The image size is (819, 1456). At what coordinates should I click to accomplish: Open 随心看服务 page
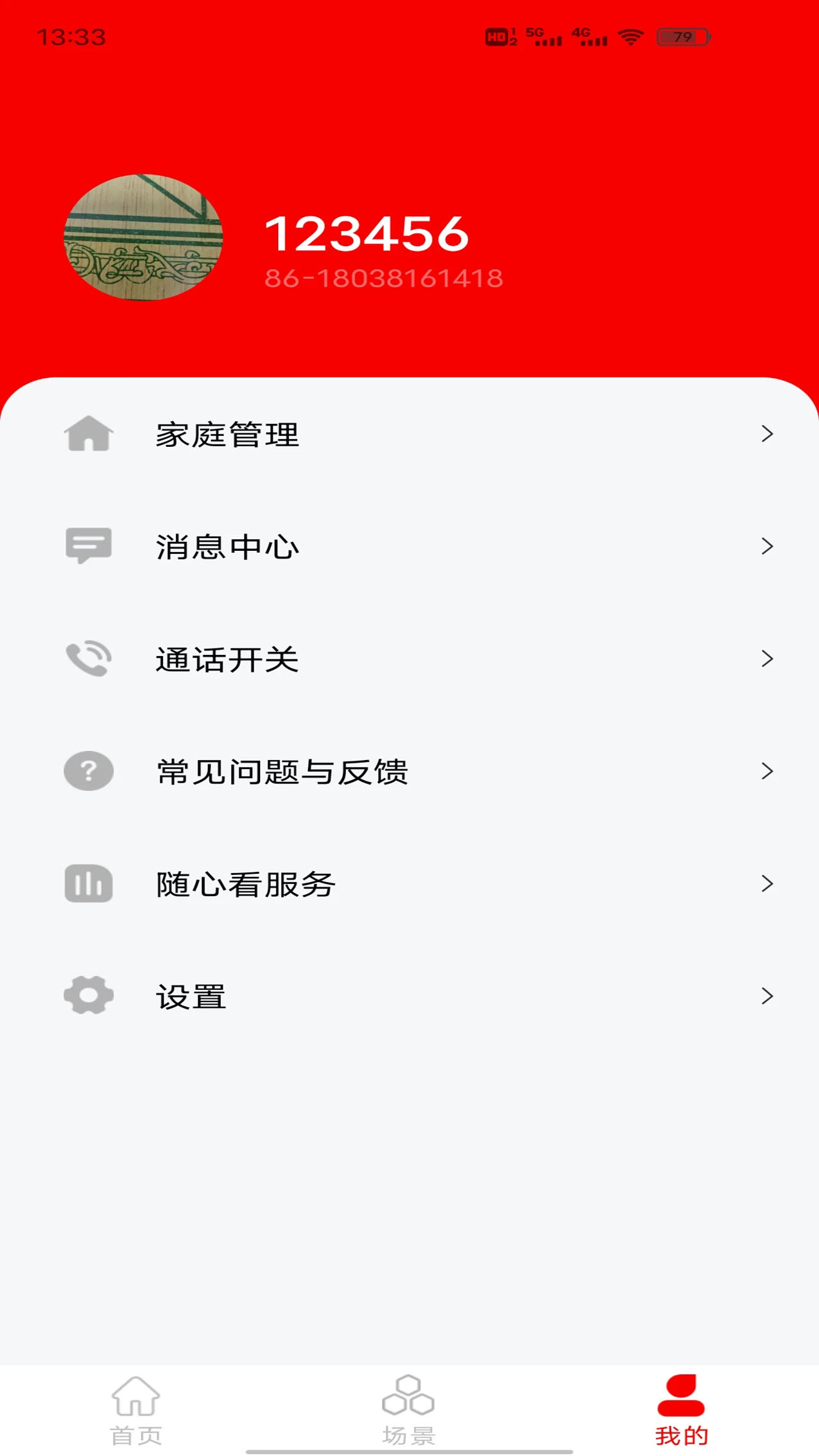tap(411, 884)
